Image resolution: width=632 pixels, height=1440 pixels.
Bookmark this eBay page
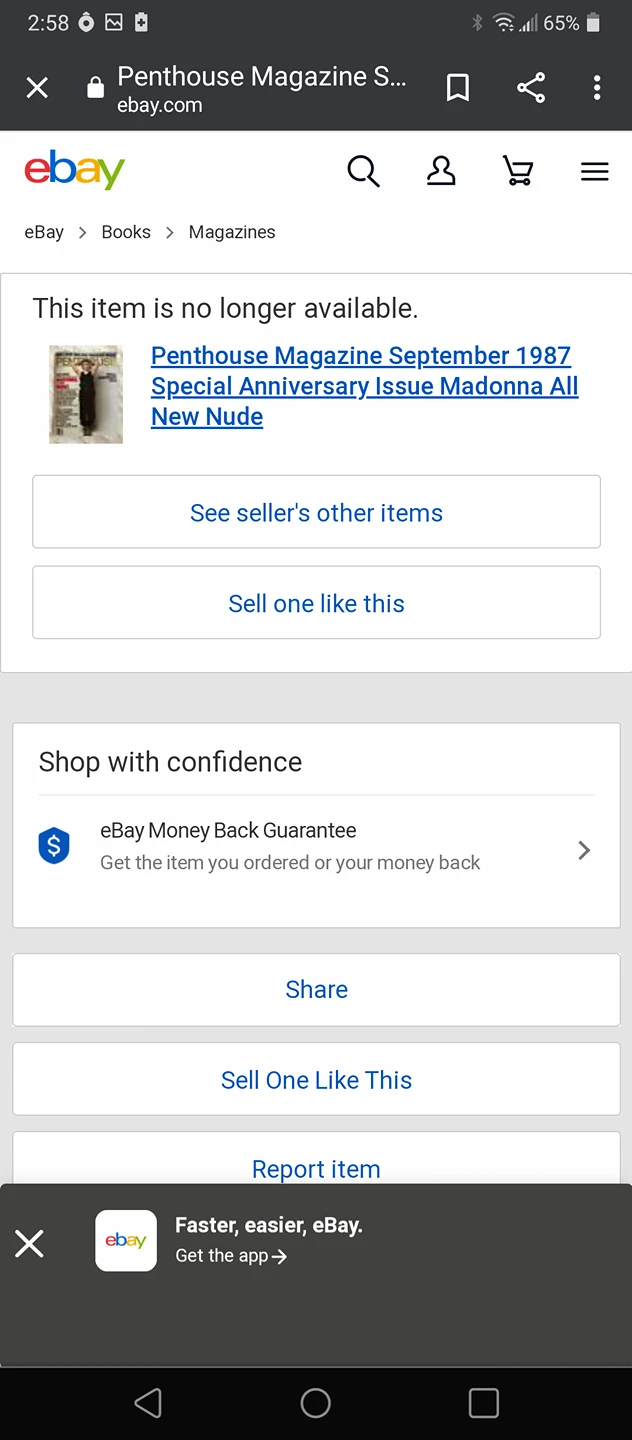coord(458,89)
